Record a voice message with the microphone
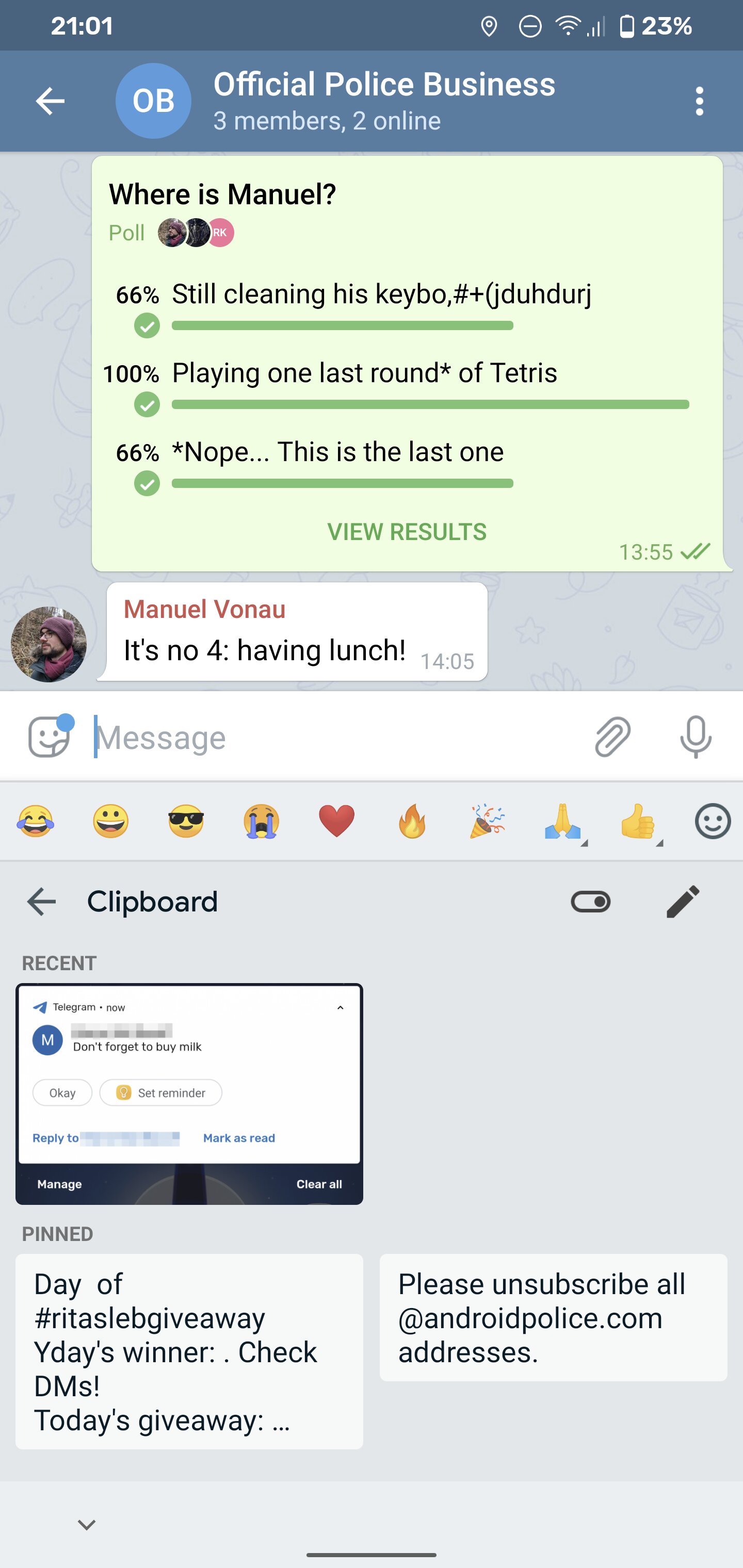 [x=696, y=737]
